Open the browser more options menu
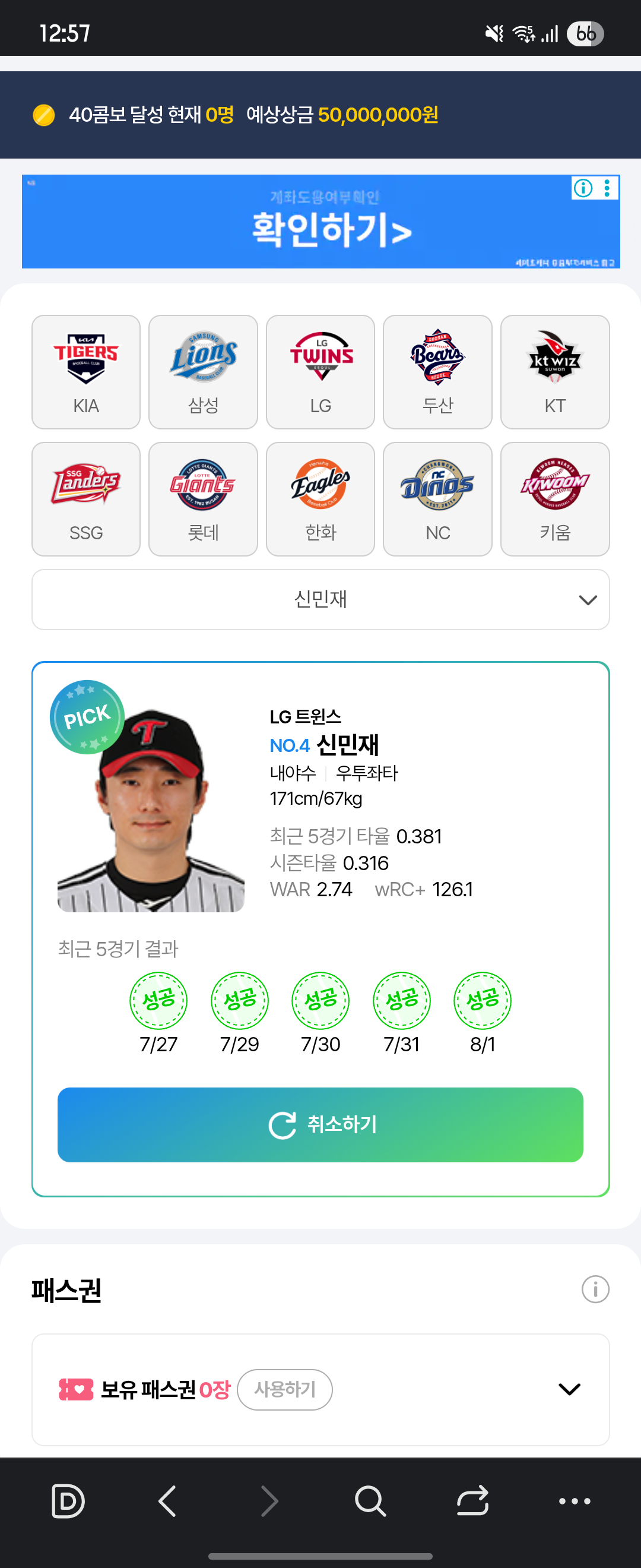The width and height of the screenshot is (641, 1568). [574, 1501]
